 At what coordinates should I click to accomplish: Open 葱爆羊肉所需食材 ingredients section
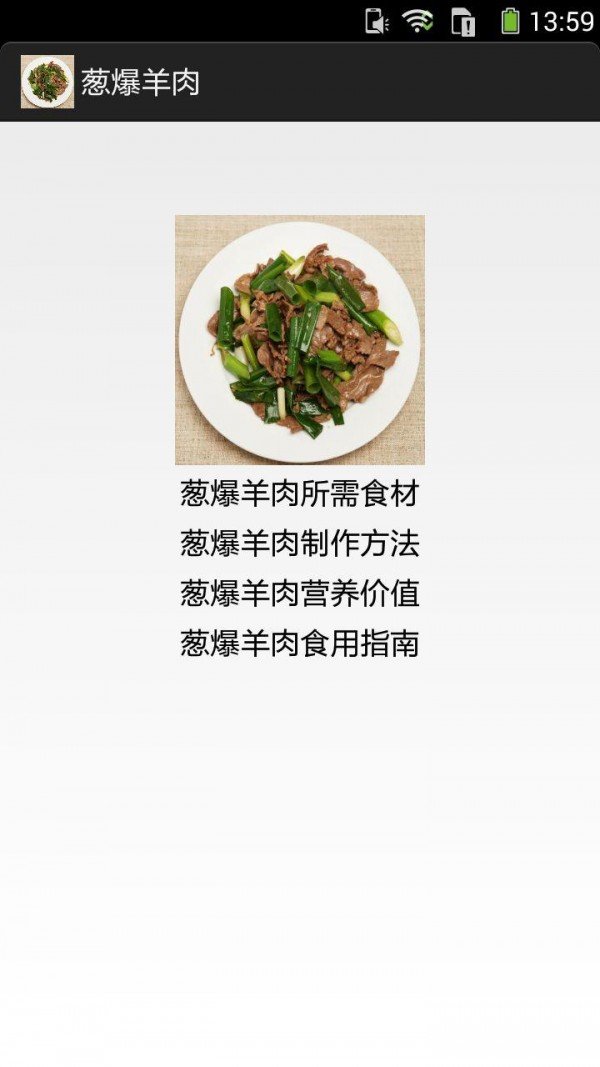[x=299, y=493]
